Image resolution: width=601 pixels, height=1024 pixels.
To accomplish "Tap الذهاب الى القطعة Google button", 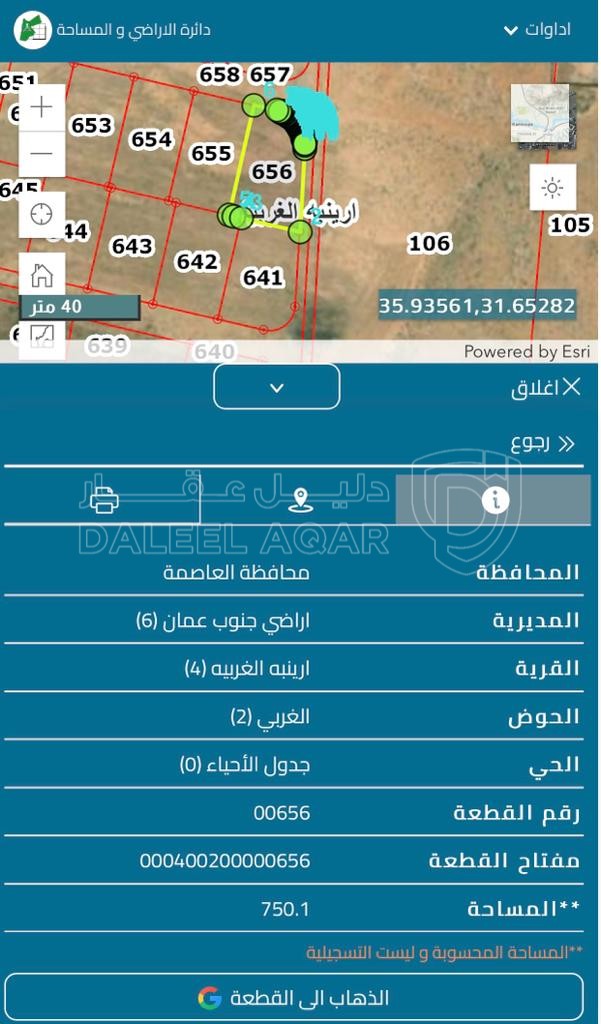I will click(294, 997).
